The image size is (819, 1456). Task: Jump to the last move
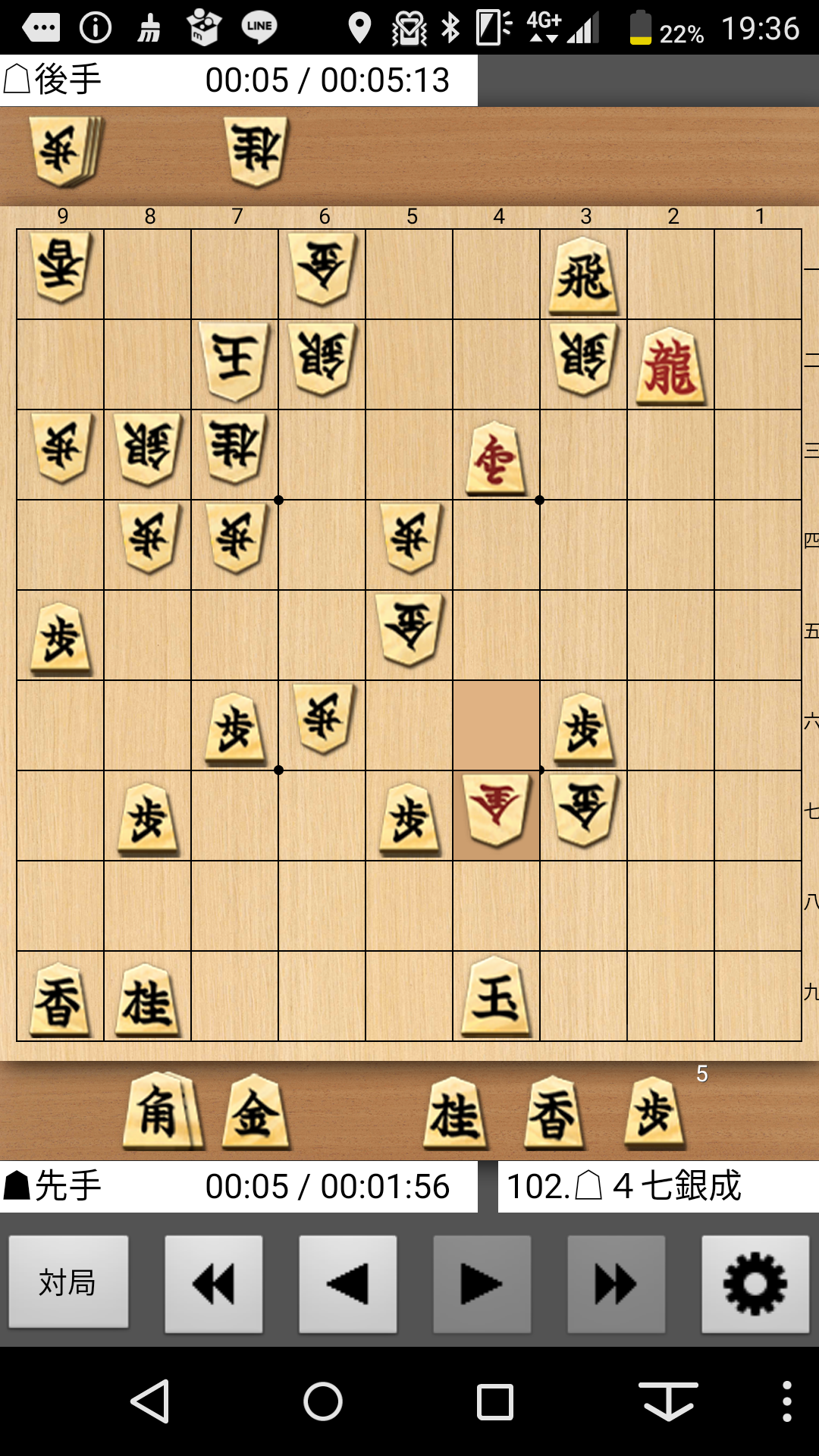tap(616, 1284)
